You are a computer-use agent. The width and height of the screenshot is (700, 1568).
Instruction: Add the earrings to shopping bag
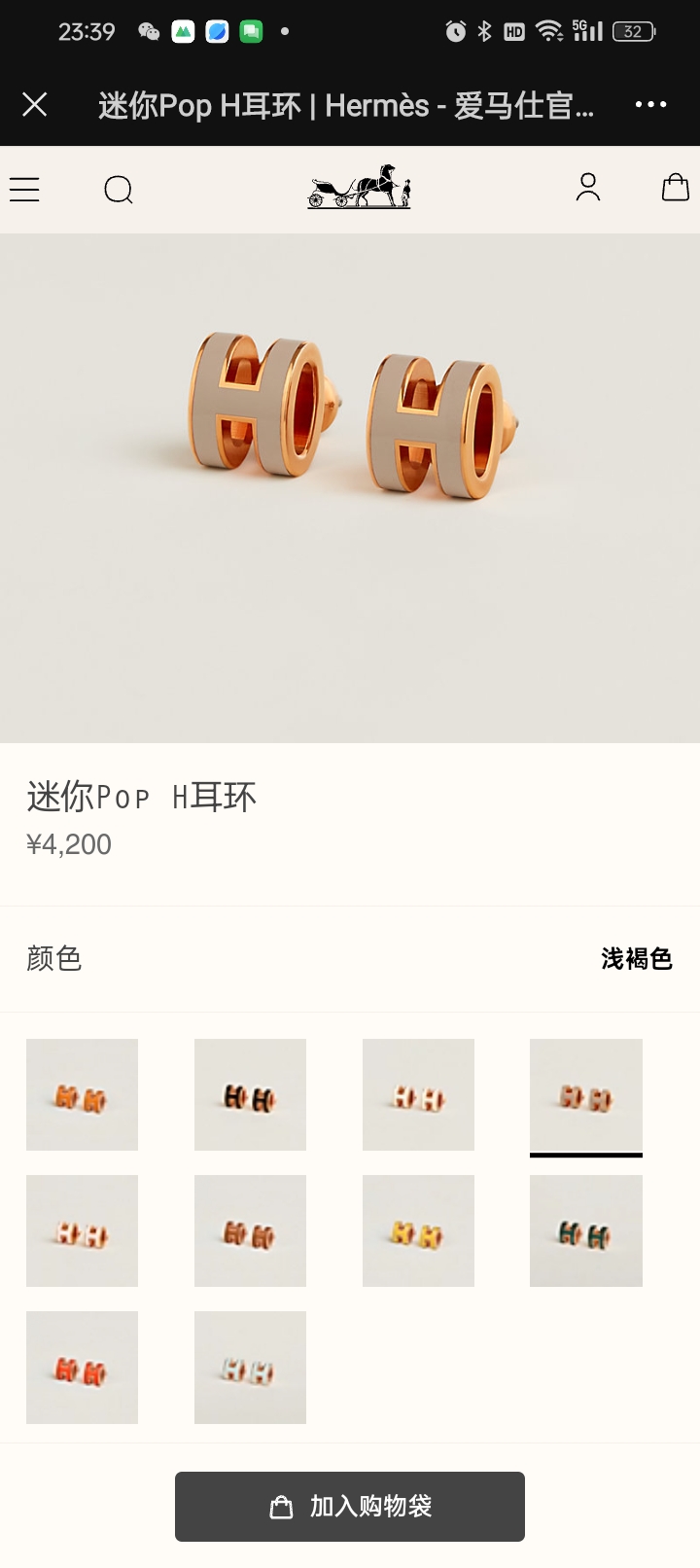[350, 1506]
